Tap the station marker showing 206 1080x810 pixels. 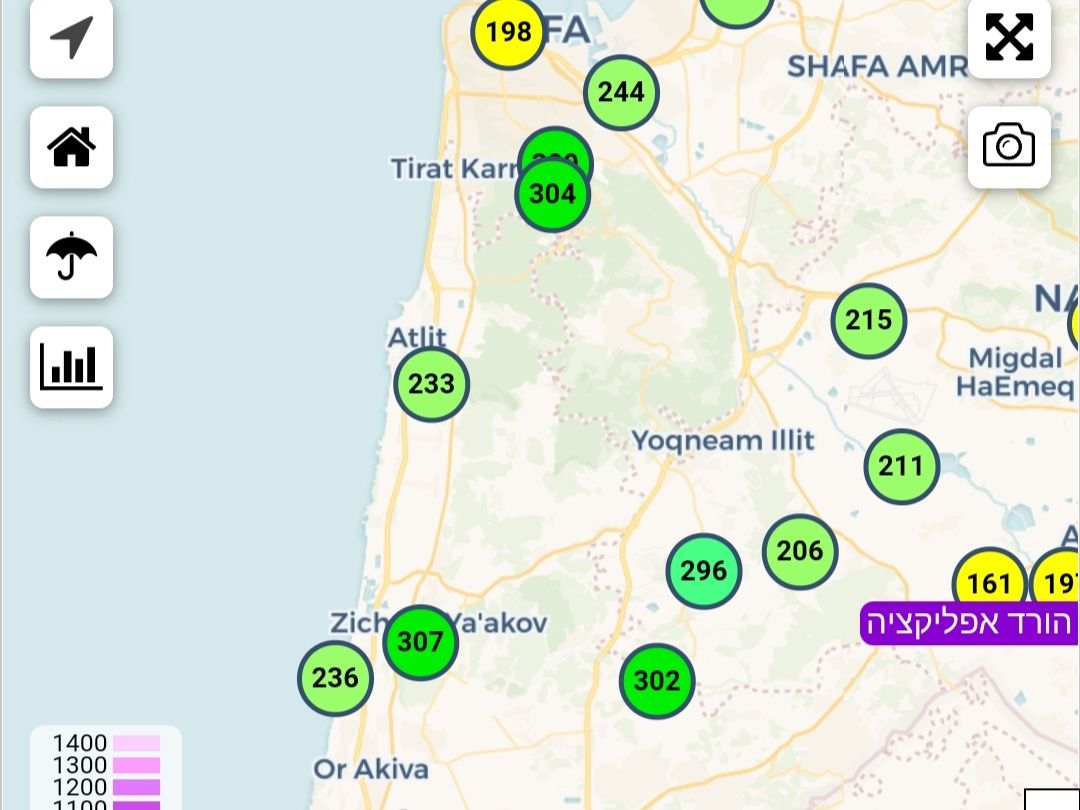800,551
